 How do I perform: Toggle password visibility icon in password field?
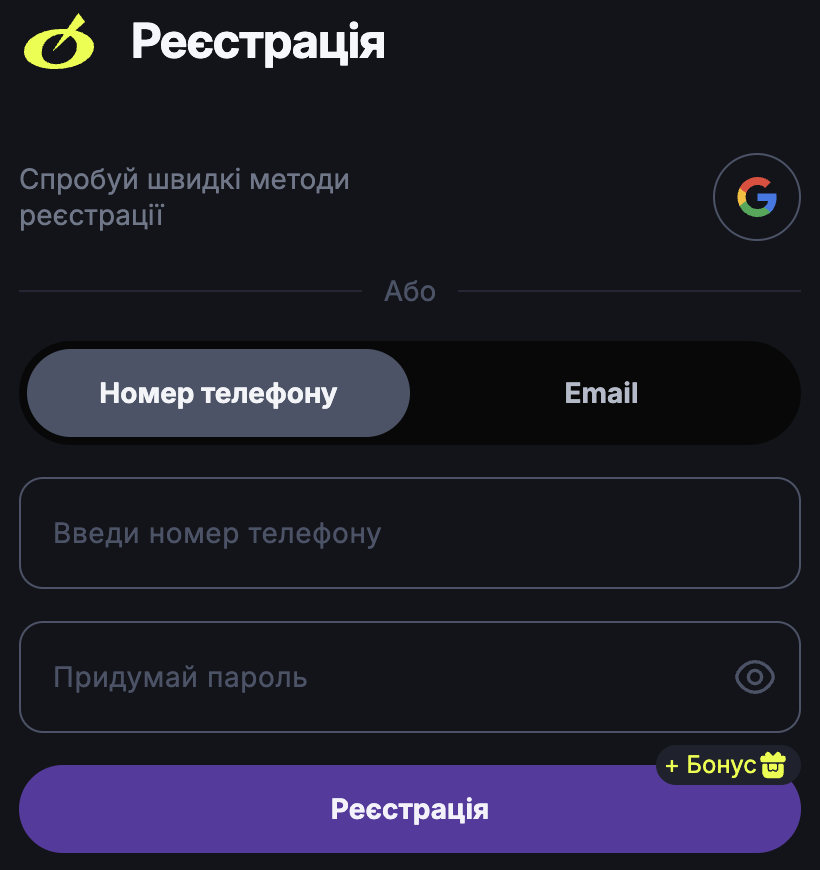tap(757, 677)
